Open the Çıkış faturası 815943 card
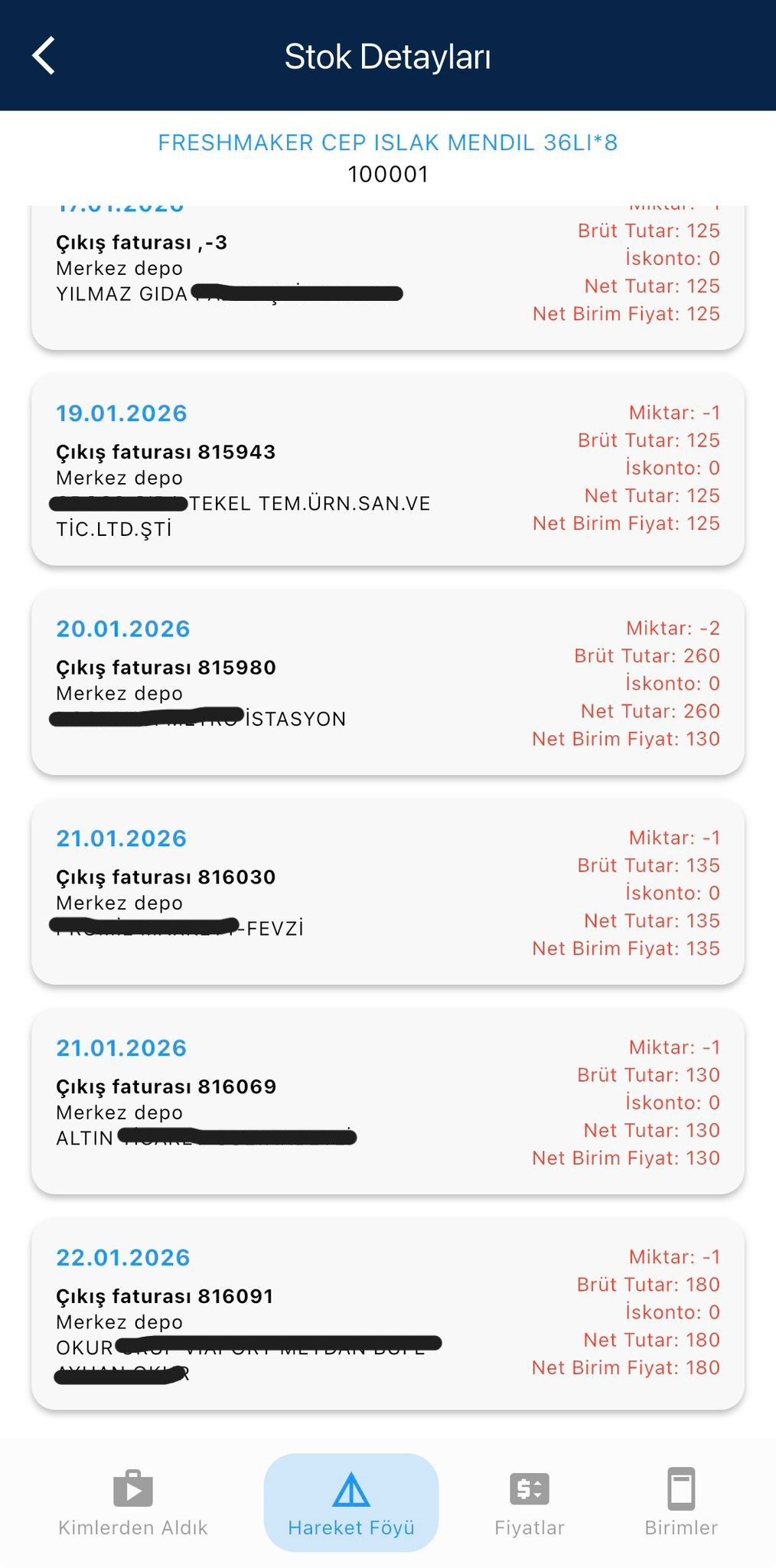 coord(387,469)
